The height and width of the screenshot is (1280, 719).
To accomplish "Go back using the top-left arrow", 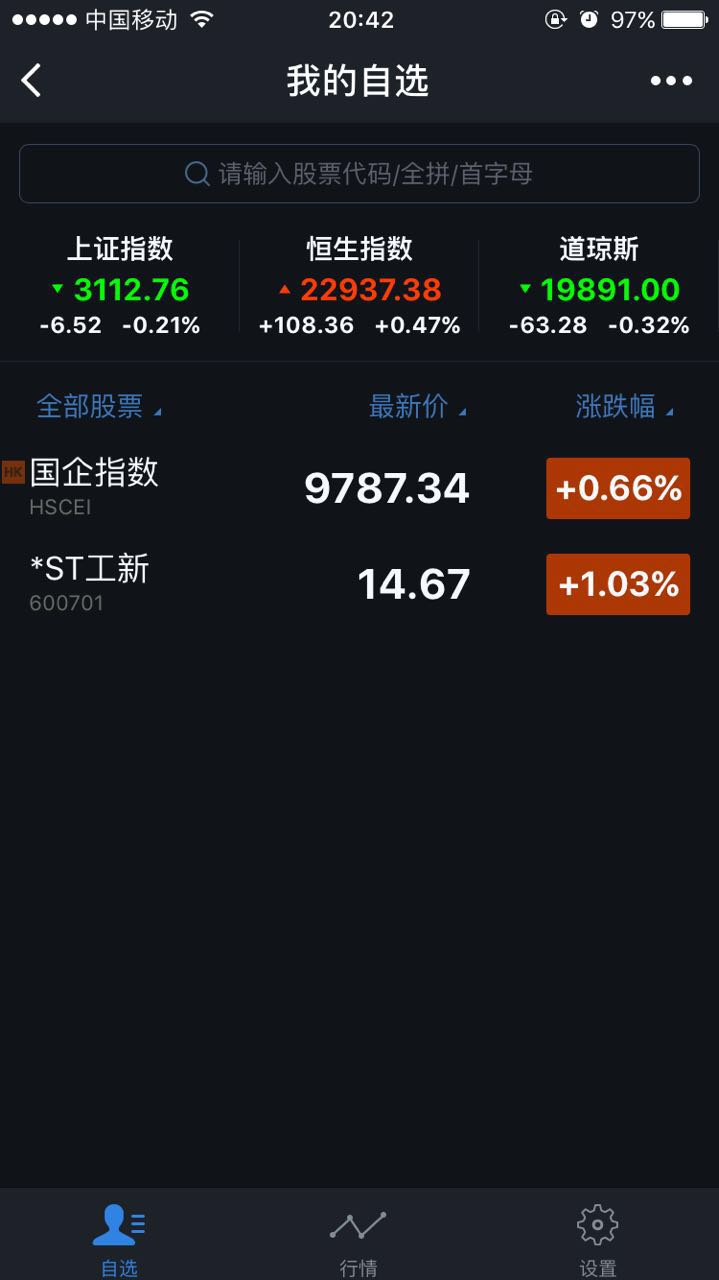I will [x=32, y=80].
